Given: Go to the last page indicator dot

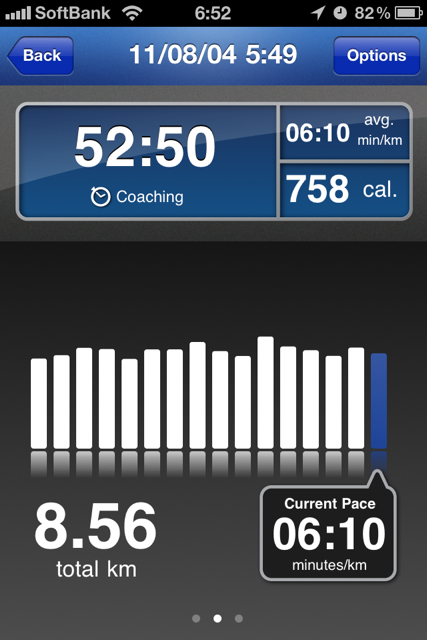Looking at the screenshot, I should (239, 618).
